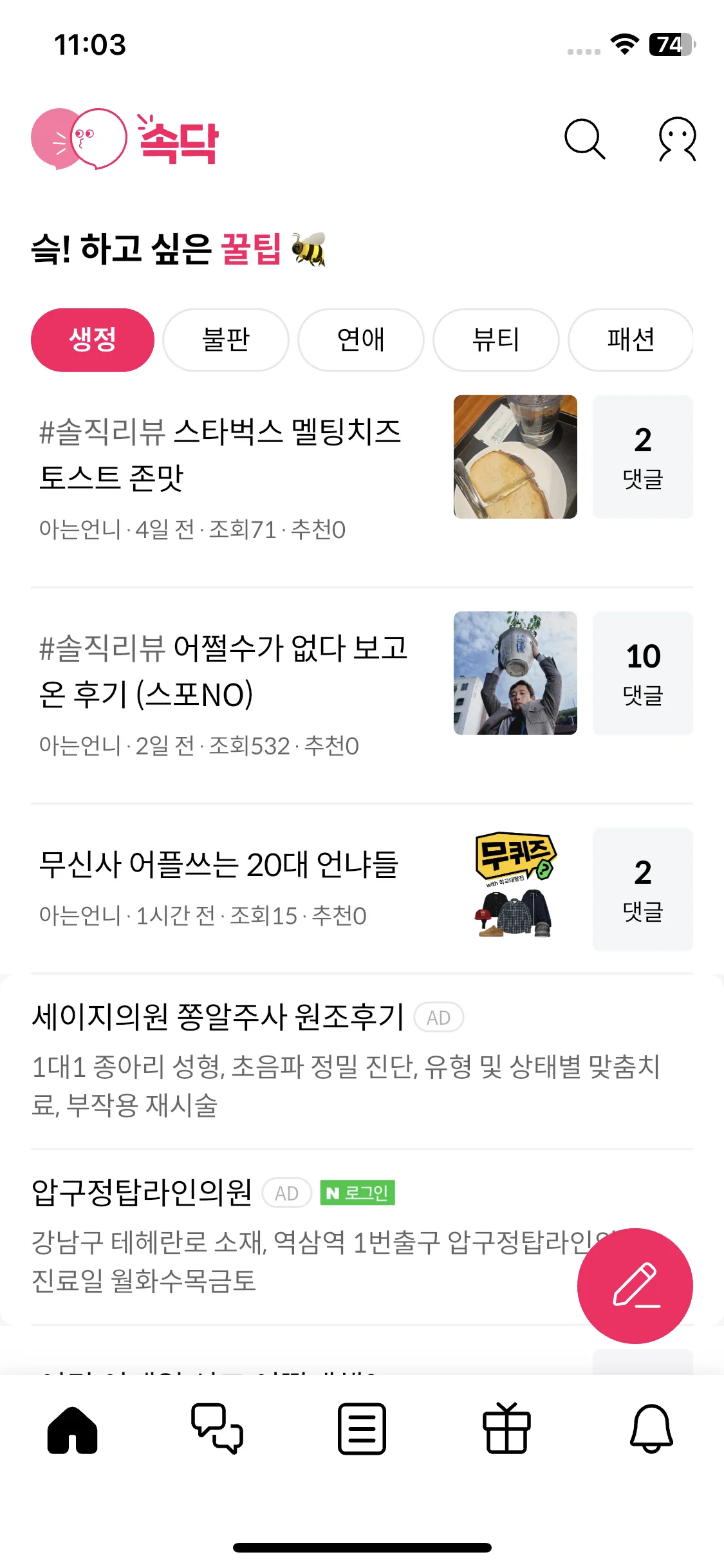The width and height of the screenshot is (724, 1568).
Task: Switch to the 연애 category chip
Action: 361,340
